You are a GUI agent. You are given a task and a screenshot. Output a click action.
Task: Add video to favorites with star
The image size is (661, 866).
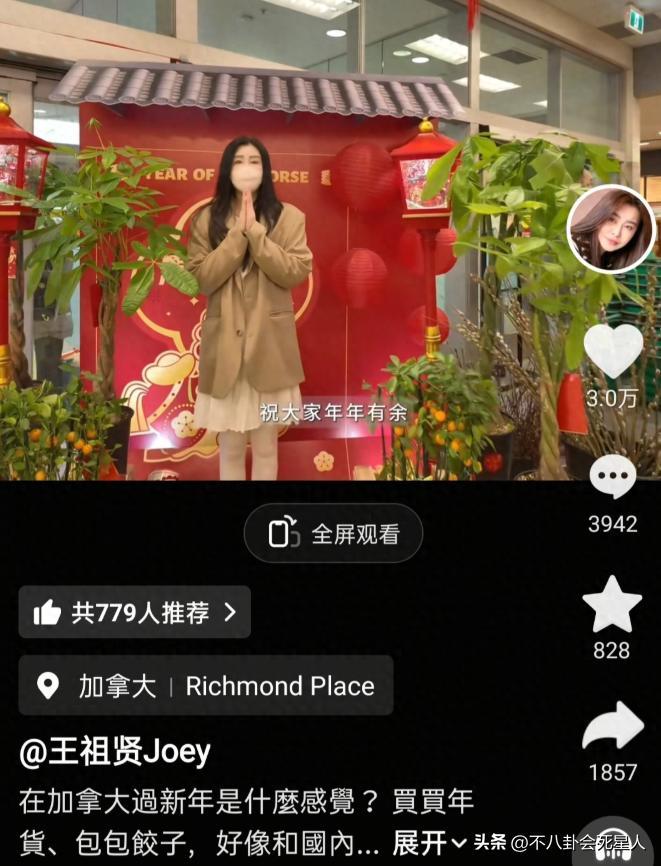click(x=612, y=605)
